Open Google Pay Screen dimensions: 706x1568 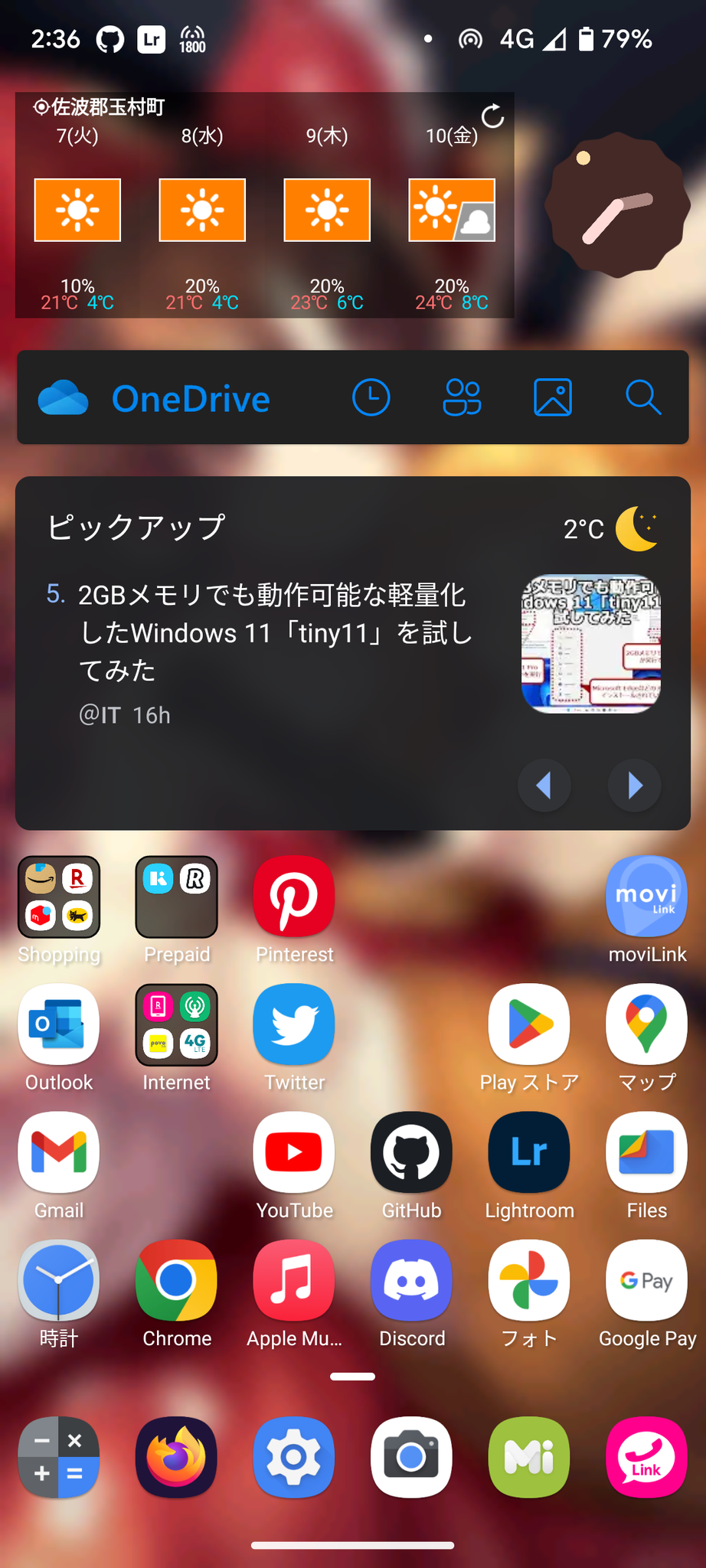tap(646, 1280)
